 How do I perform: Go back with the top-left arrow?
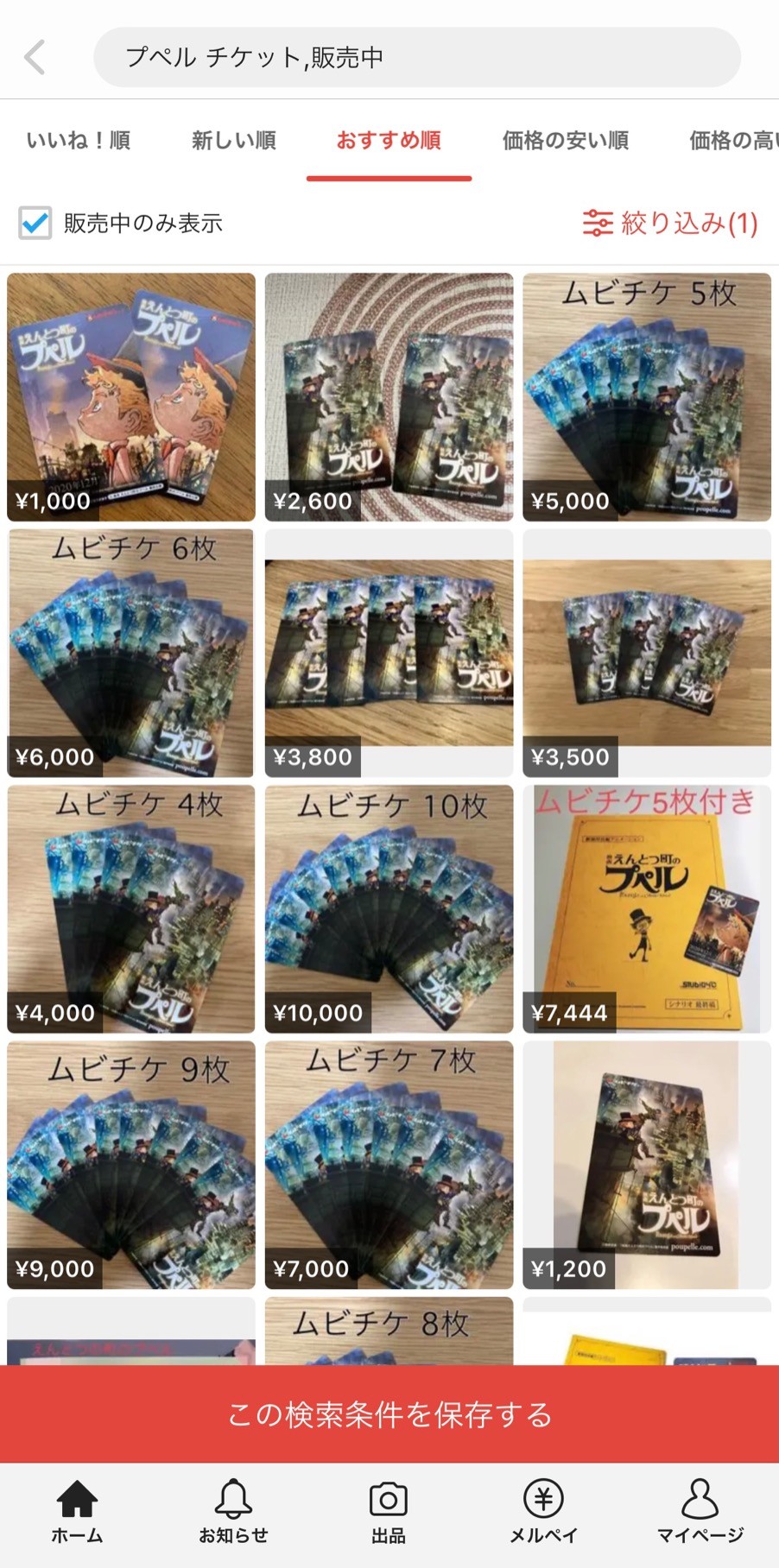(35, 57)
